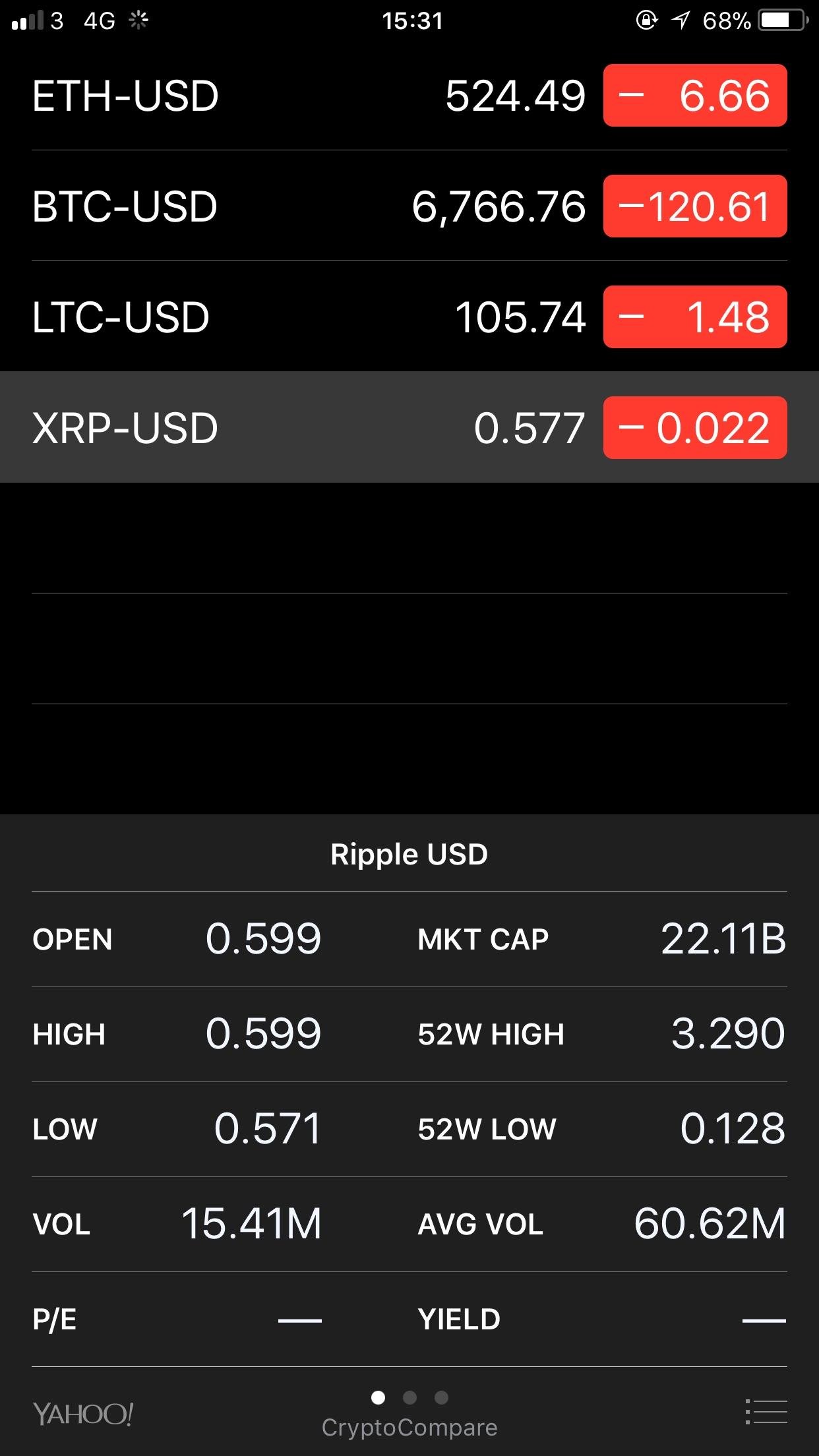
Task: Toggle the BTC-USD change badge display
Action: 694,206
